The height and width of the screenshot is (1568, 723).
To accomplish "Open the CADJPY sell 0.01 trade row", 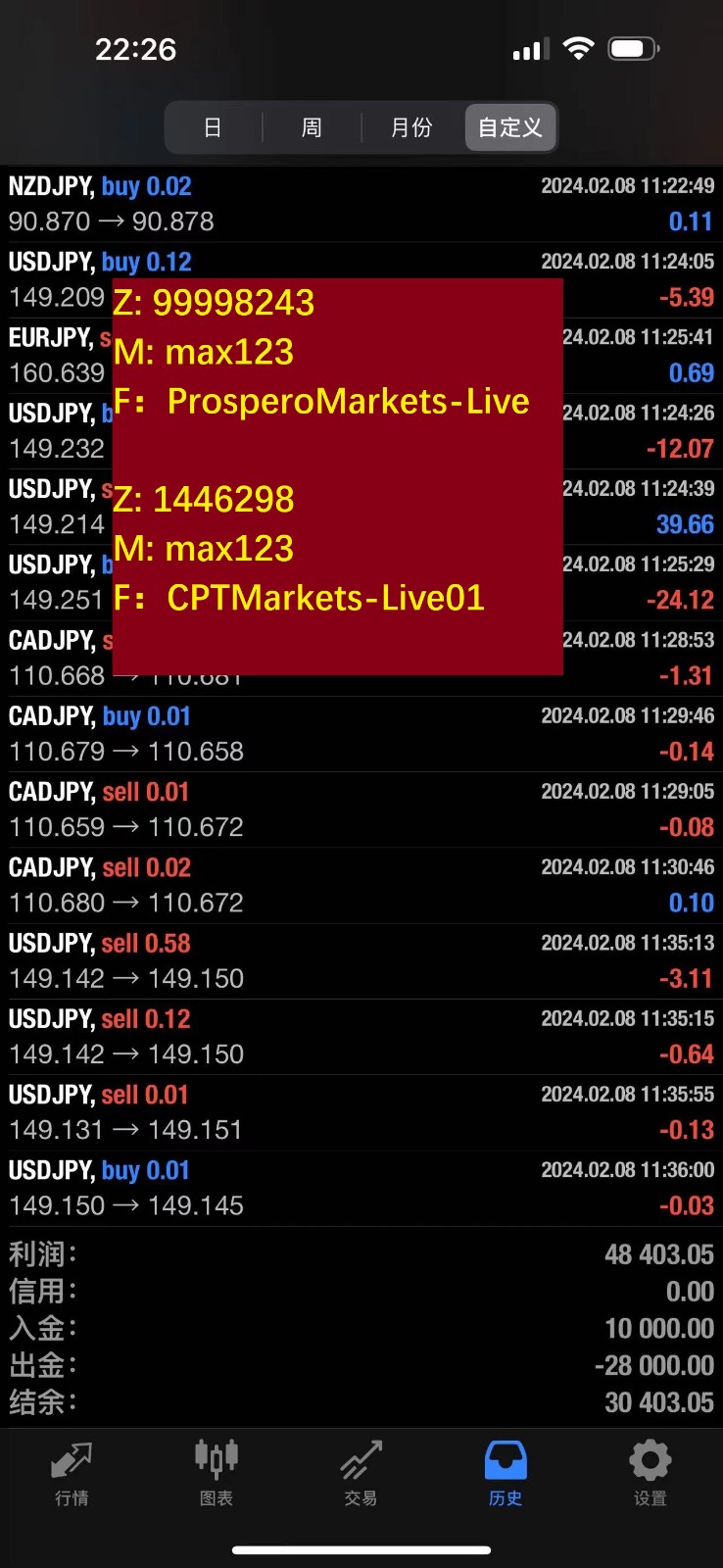I will coord(361,809).
